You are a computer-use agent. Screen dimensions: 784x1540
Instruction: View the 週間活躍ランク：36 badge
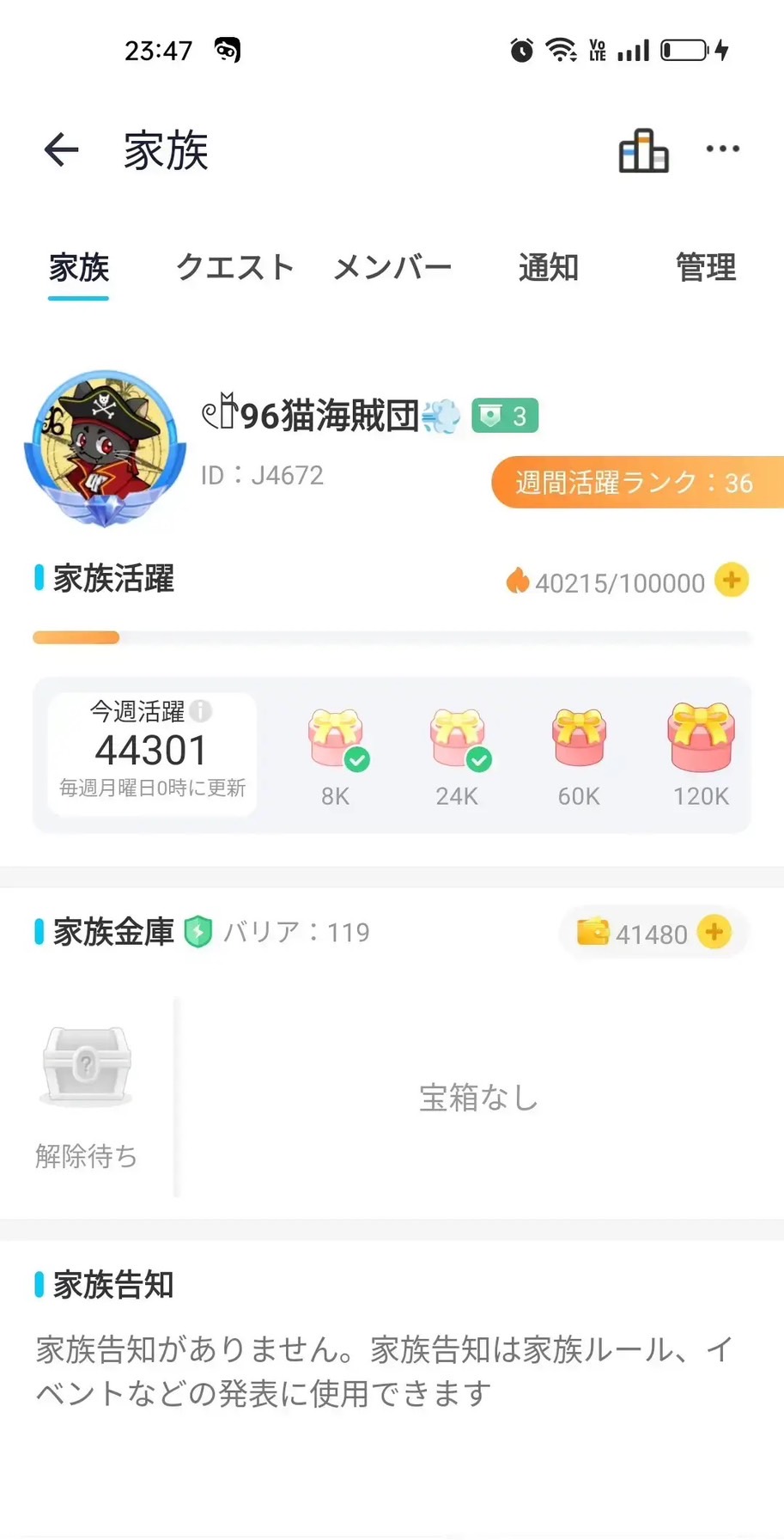[635, 483]
